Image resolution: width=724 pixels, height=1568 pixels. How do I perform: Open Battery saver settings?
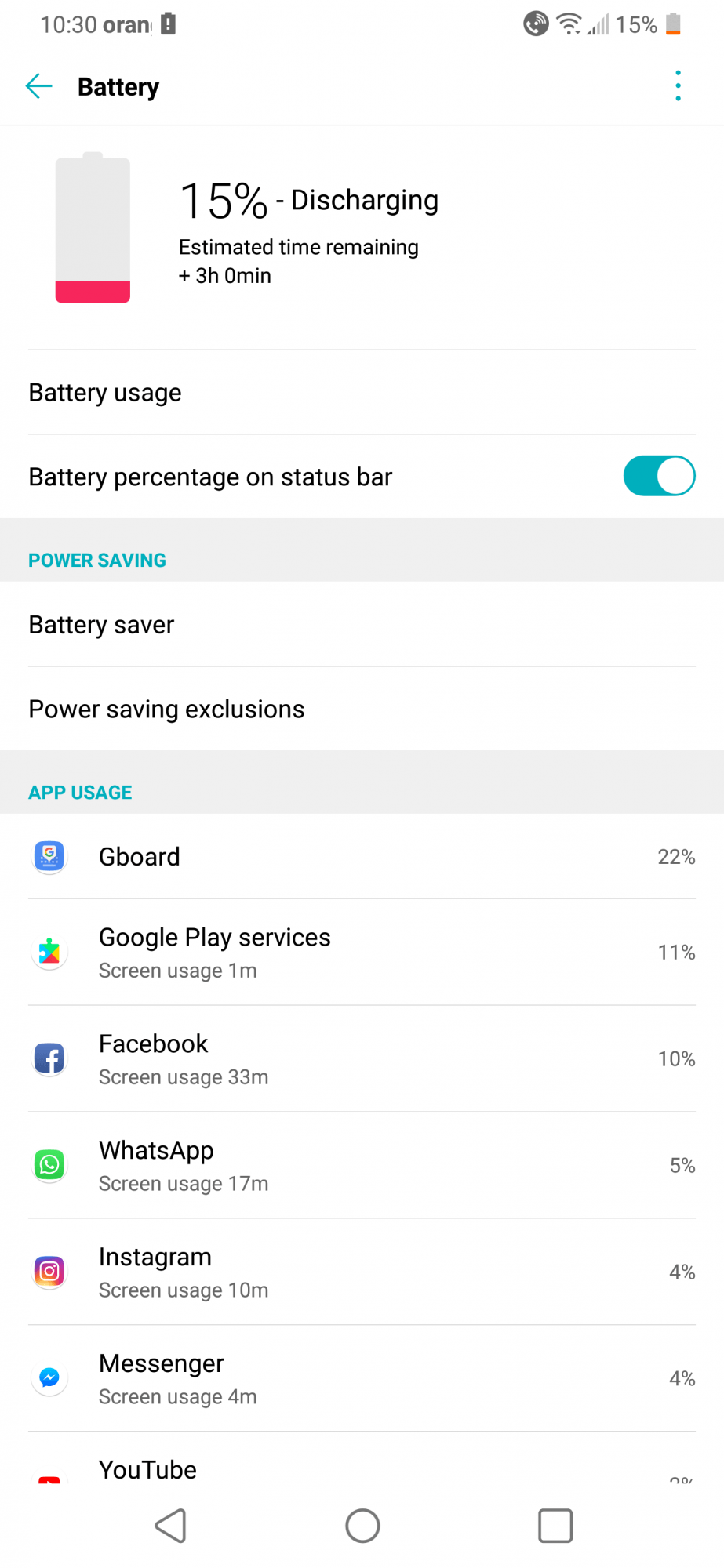(x=361, y=625)
